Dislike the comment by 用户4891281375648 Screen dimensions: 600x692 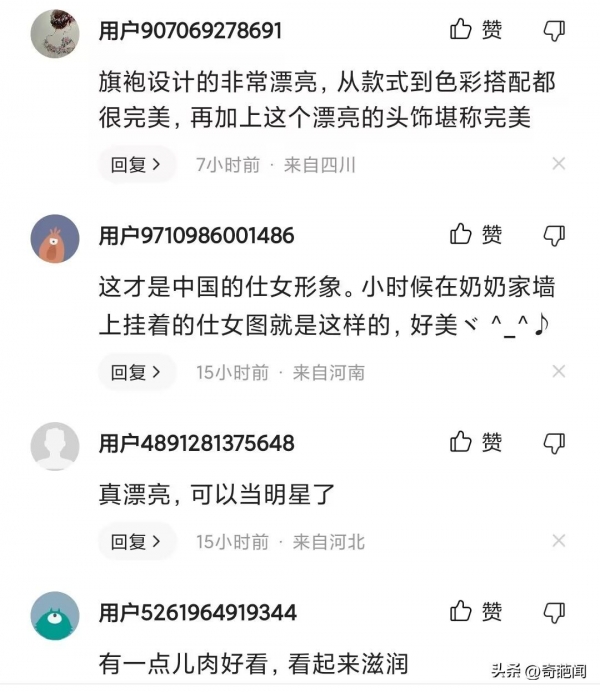(553, 443)
